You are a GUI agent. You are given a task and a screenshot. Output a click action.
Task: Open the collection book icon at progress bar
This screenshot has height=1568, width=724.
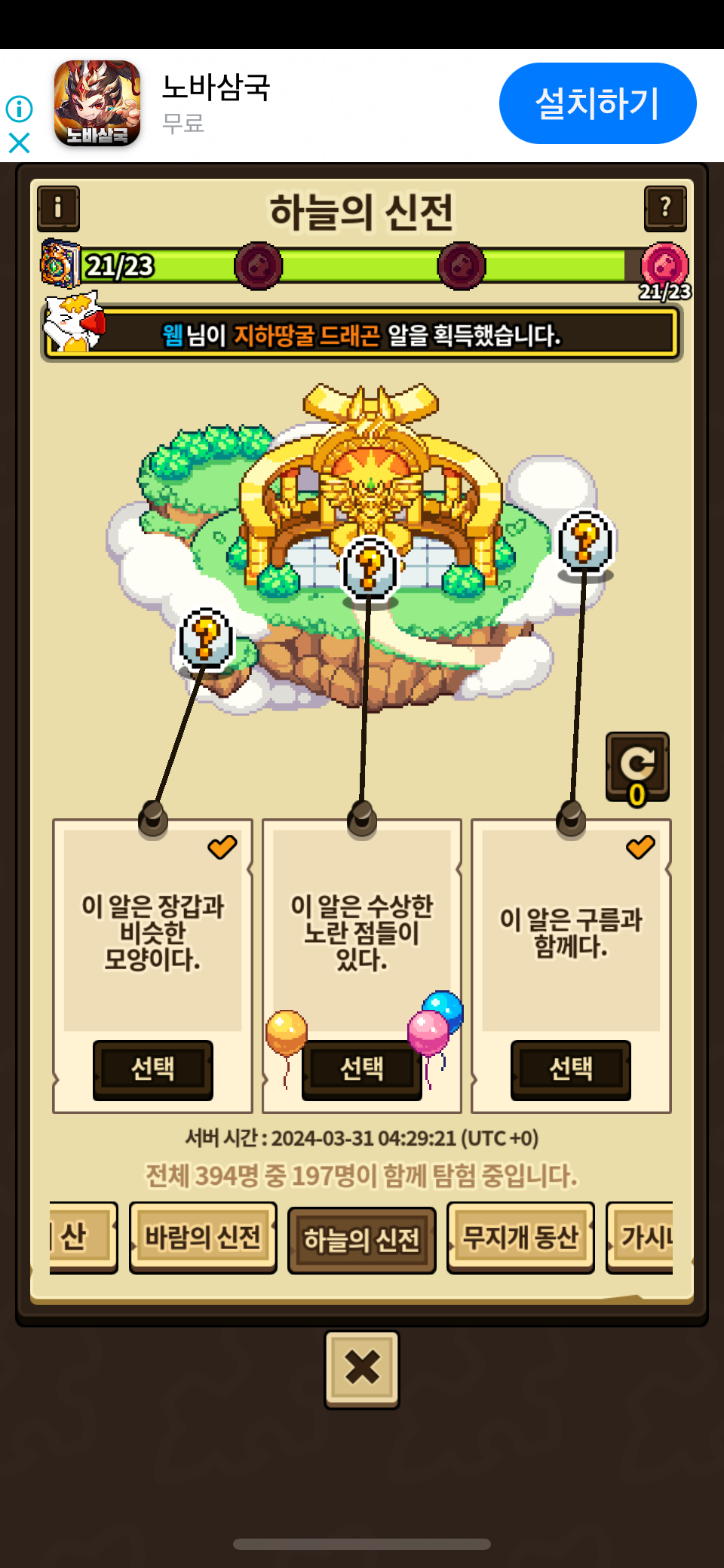60,263
